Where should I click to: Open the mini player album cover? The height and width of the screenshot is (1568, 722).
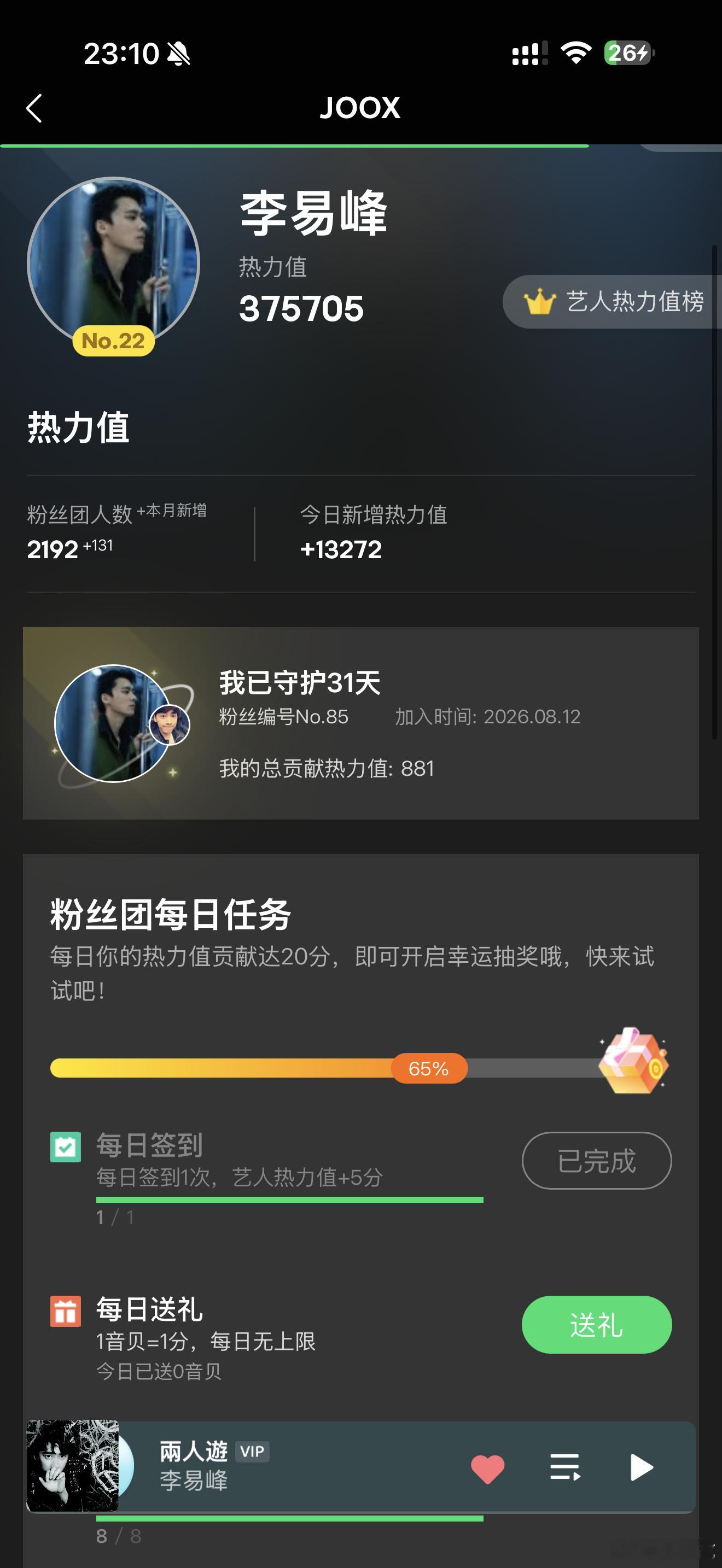(72, 1466)
